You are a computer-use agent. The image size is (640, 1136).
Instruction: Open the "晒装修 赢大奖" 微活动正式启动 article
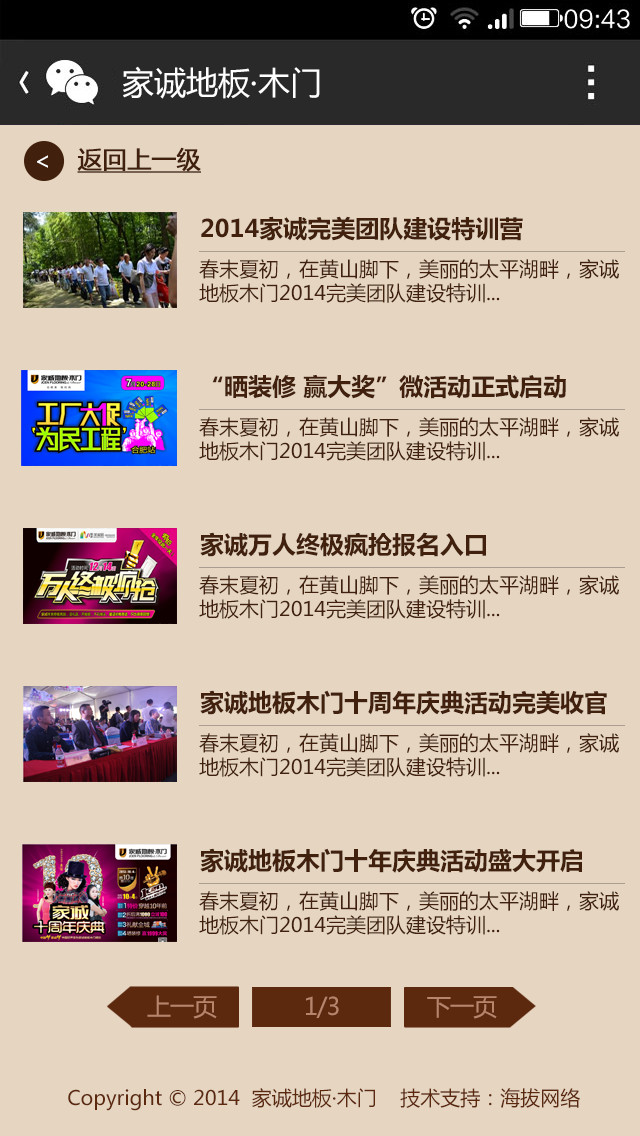coord(388,387)
